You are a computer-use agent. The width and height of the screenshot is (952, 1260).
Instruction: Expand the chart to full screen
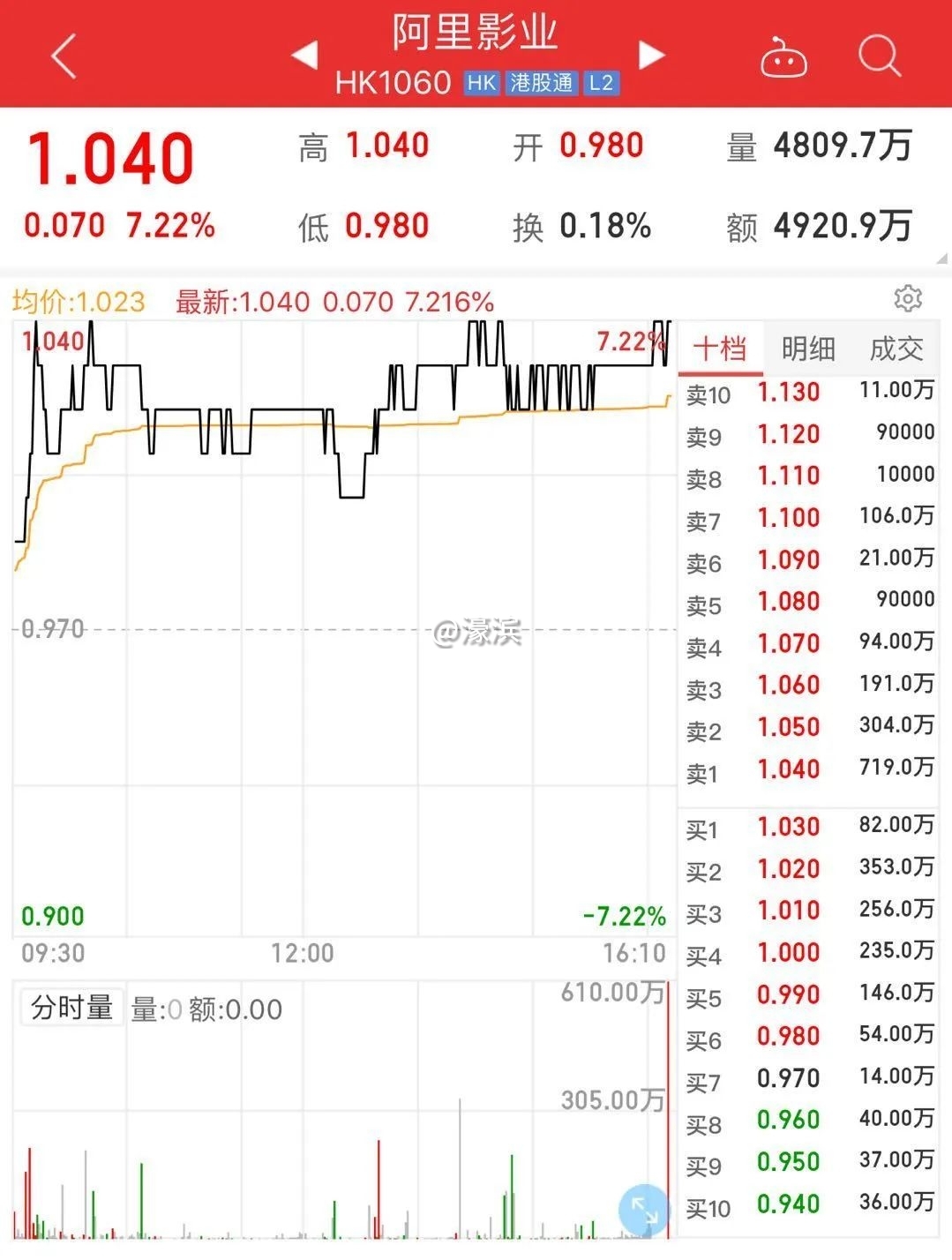pos(644,1211)
